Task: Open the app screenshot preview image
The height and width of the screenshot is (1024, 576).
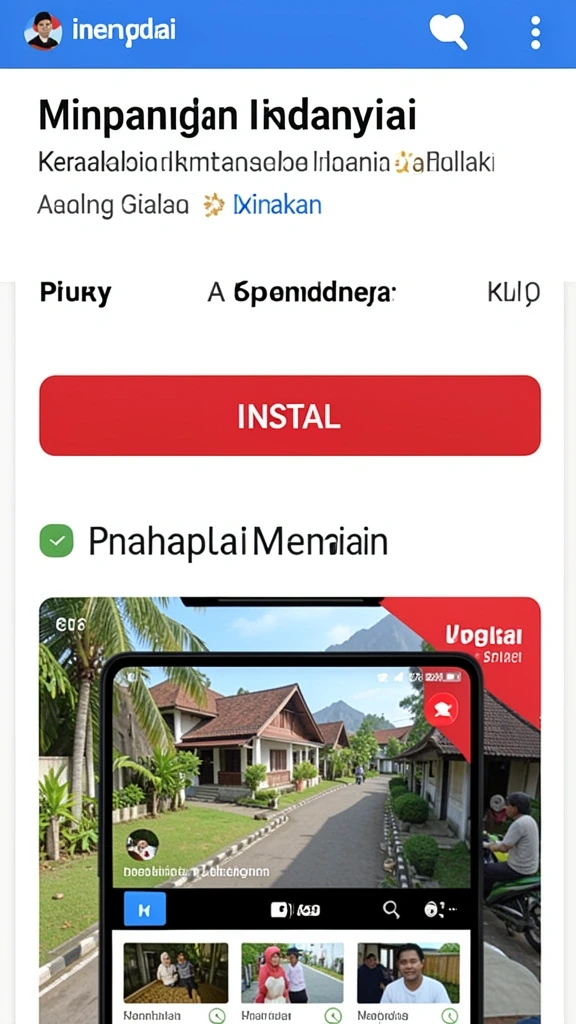Action: click(290, 810)
